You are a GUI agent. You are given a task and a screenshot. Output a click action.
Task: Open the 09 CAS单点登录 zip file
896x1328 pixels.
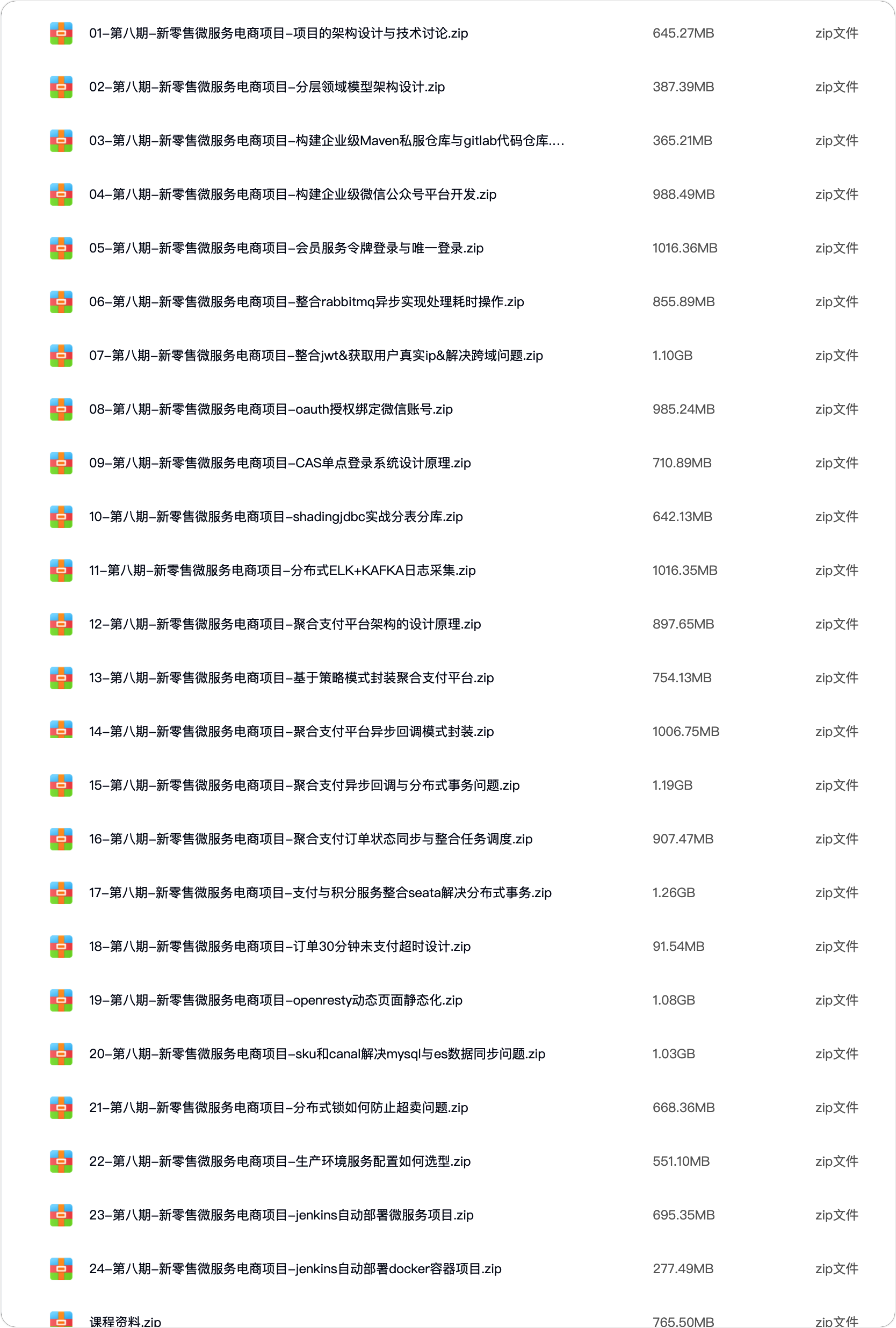click(280, 463)
